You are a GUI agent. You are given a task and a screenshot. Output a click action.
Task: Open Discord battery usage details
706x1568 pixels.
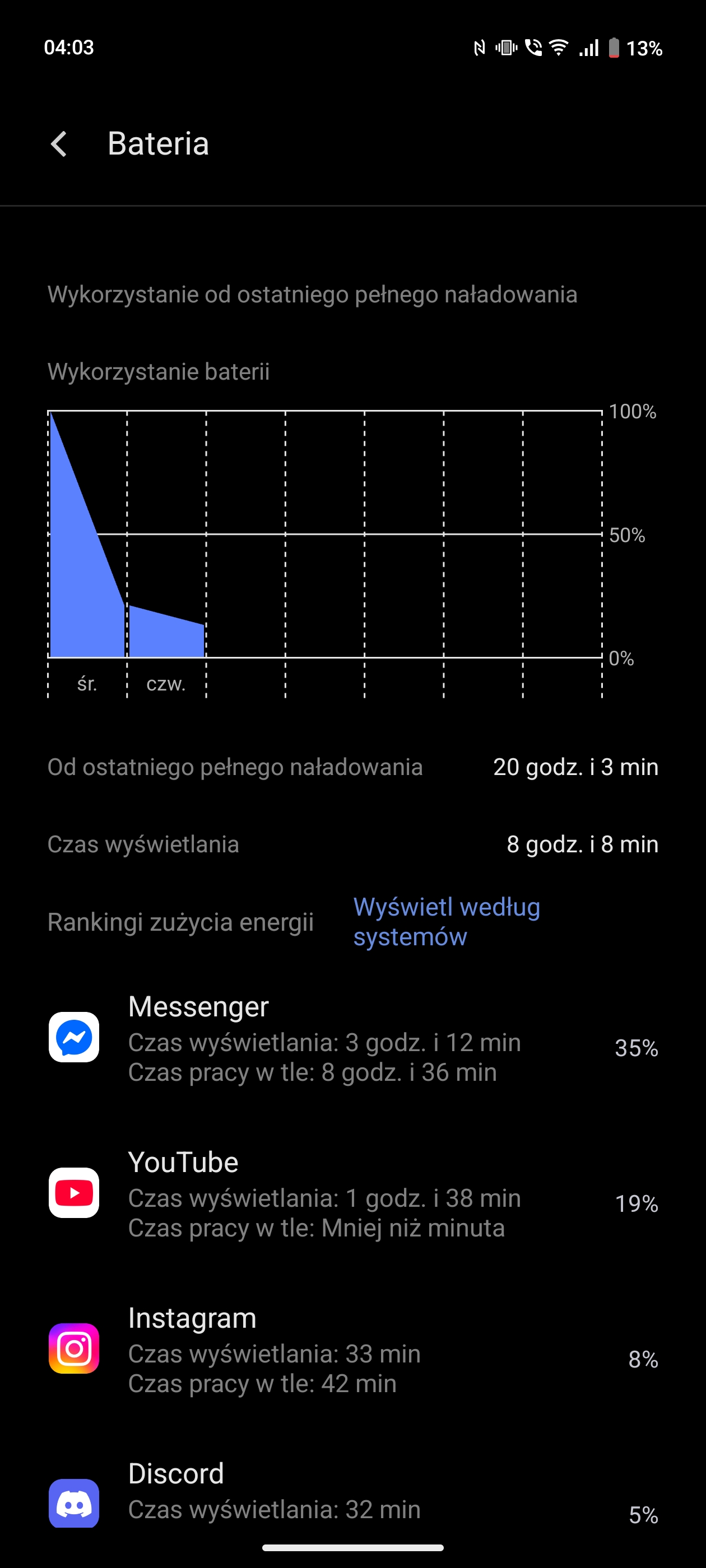(354, 1501)
